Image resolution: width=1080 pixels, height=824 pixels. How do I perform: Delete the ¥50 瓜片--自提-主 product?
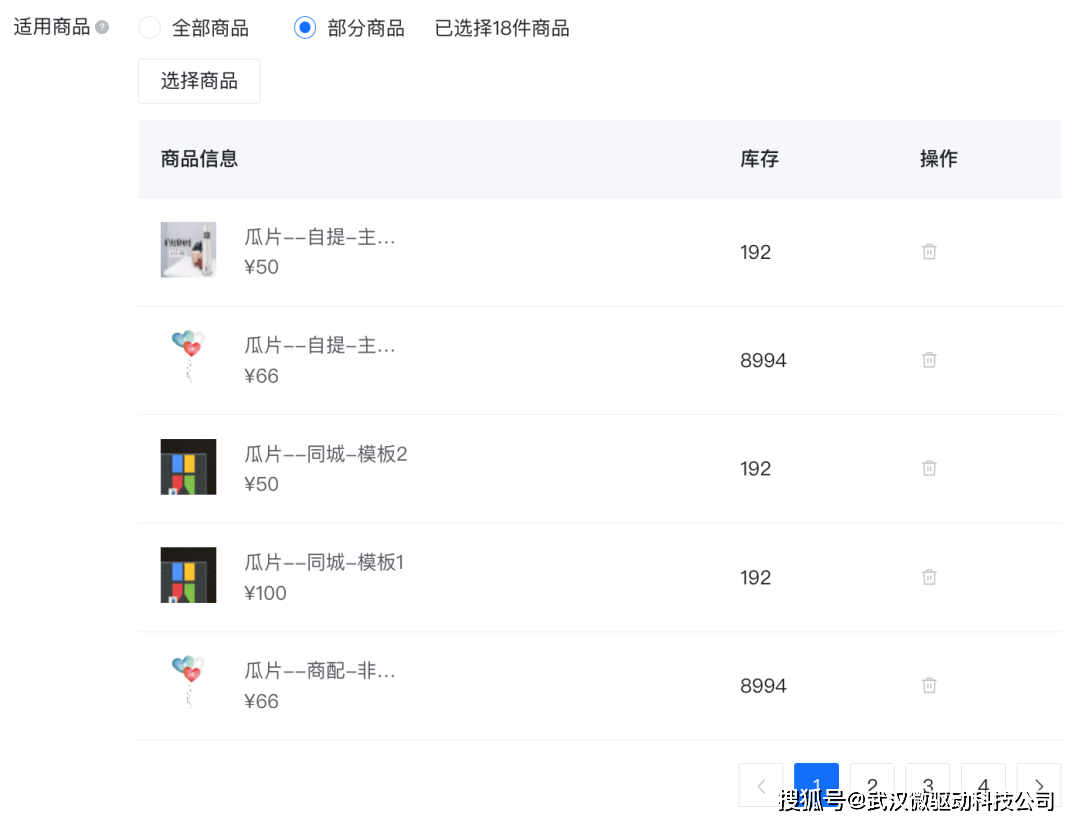coord(929,252)
